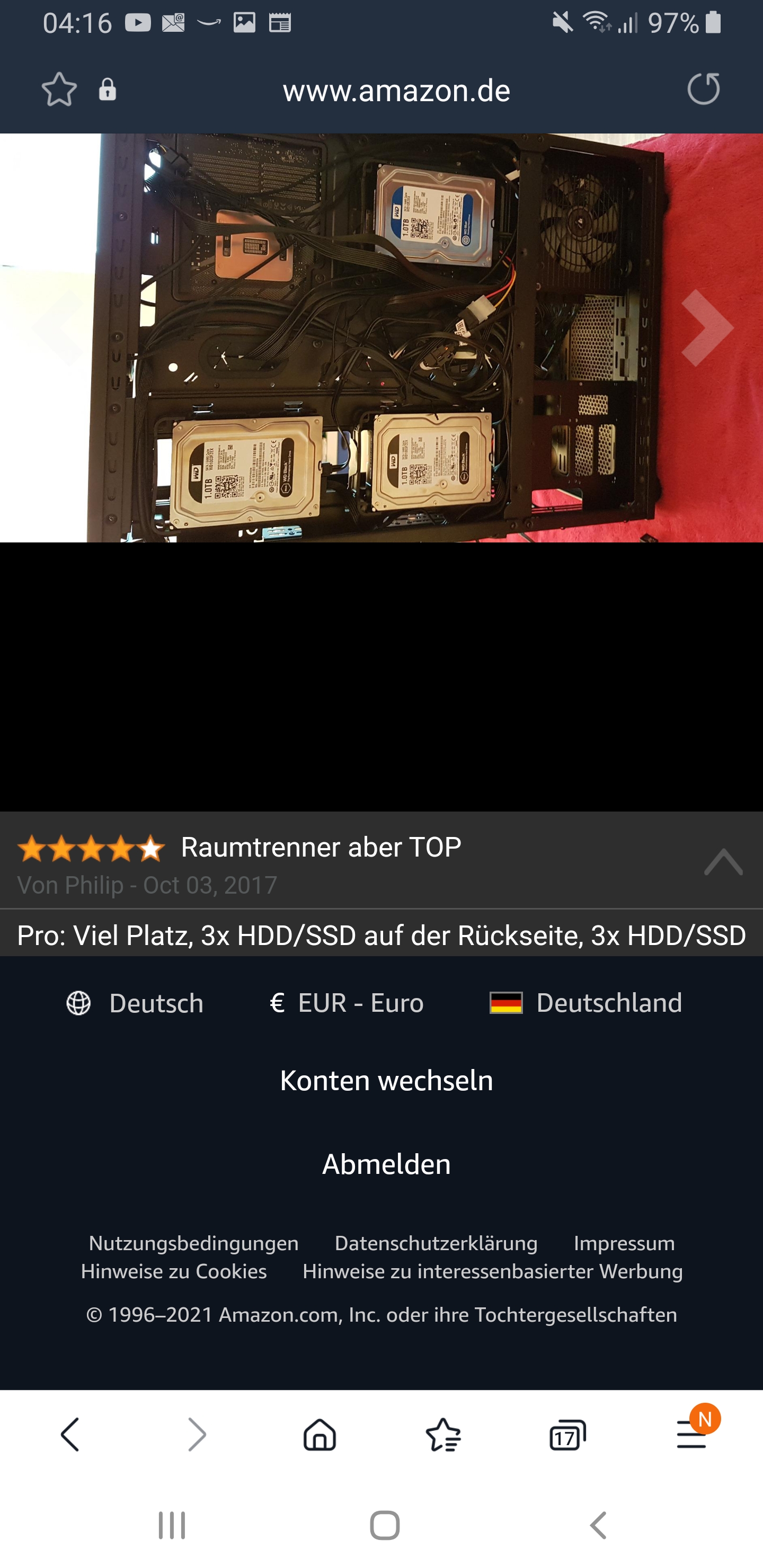Change currency EUR - Euro
The height and width of the screenshot is (1568, 763).
coord(347,1003)
